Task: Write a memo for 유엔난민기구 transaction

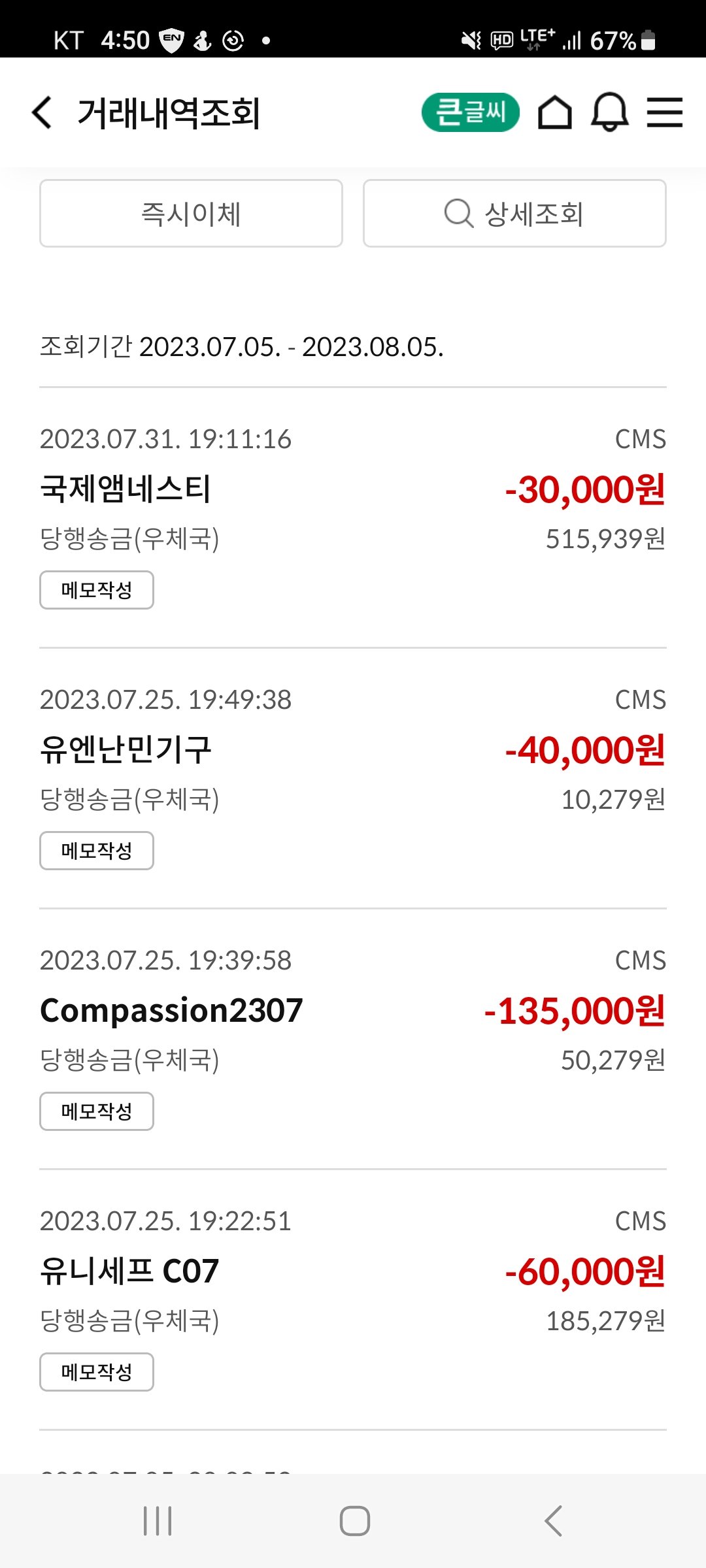Action: (97, 851)
